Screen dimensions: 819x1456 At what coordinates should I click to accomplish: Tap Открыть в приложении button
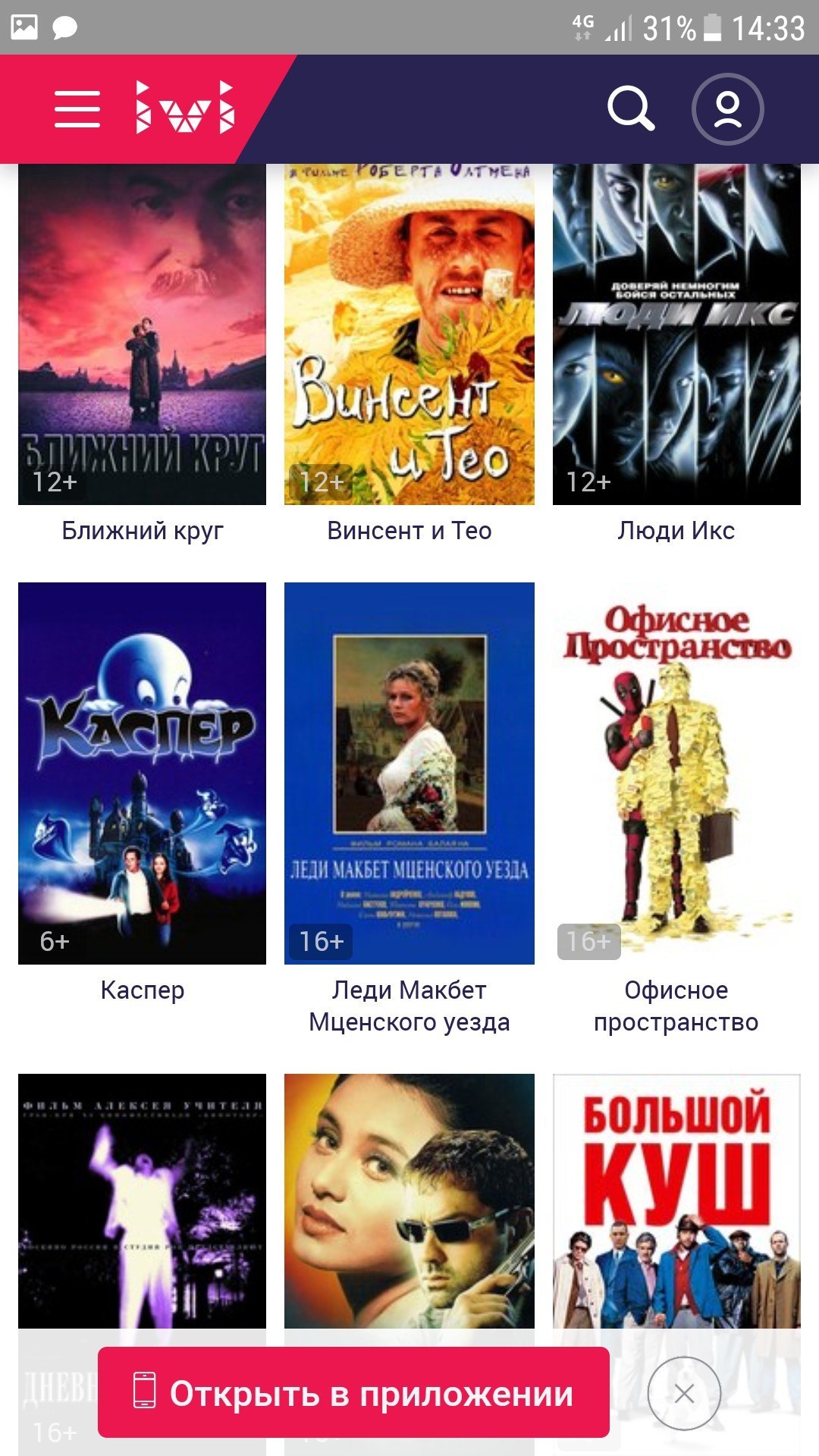click(x=353, y=1392)
